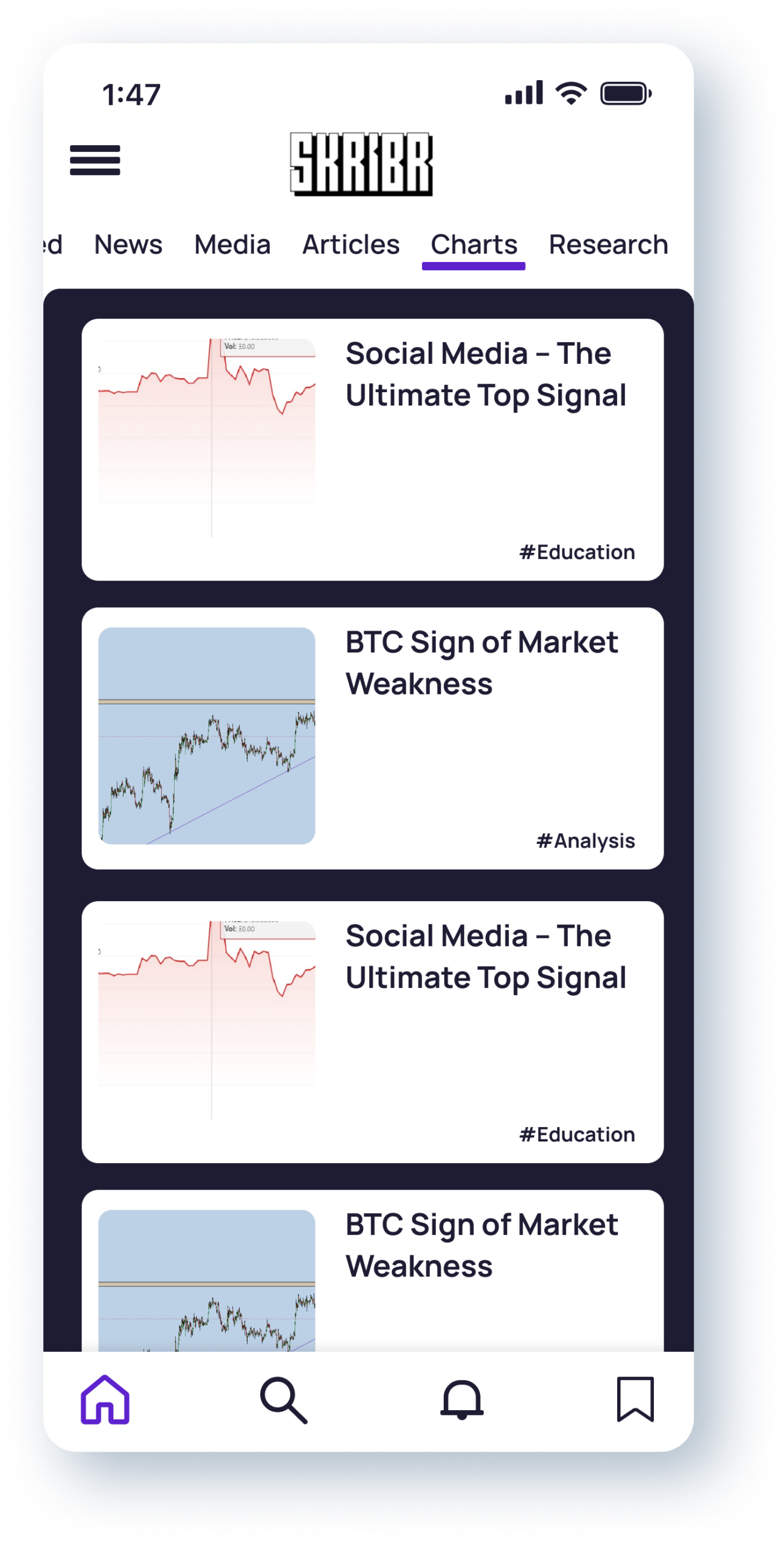Image resolution: width=784 pixels, height=1542 pixels.
Task: Open the hamburger menu
Action: (x=95, y=160)
